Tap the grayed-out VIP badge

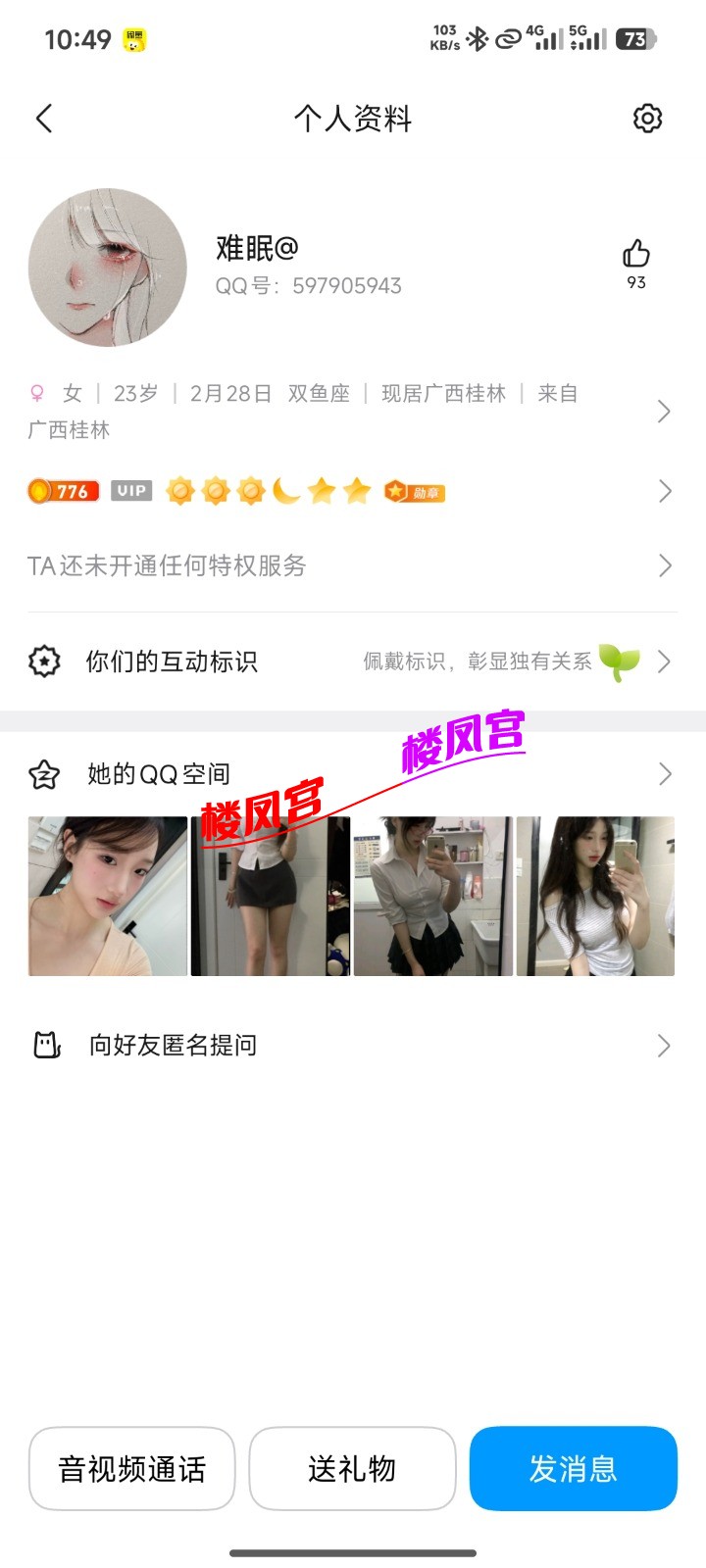point(131,490)
